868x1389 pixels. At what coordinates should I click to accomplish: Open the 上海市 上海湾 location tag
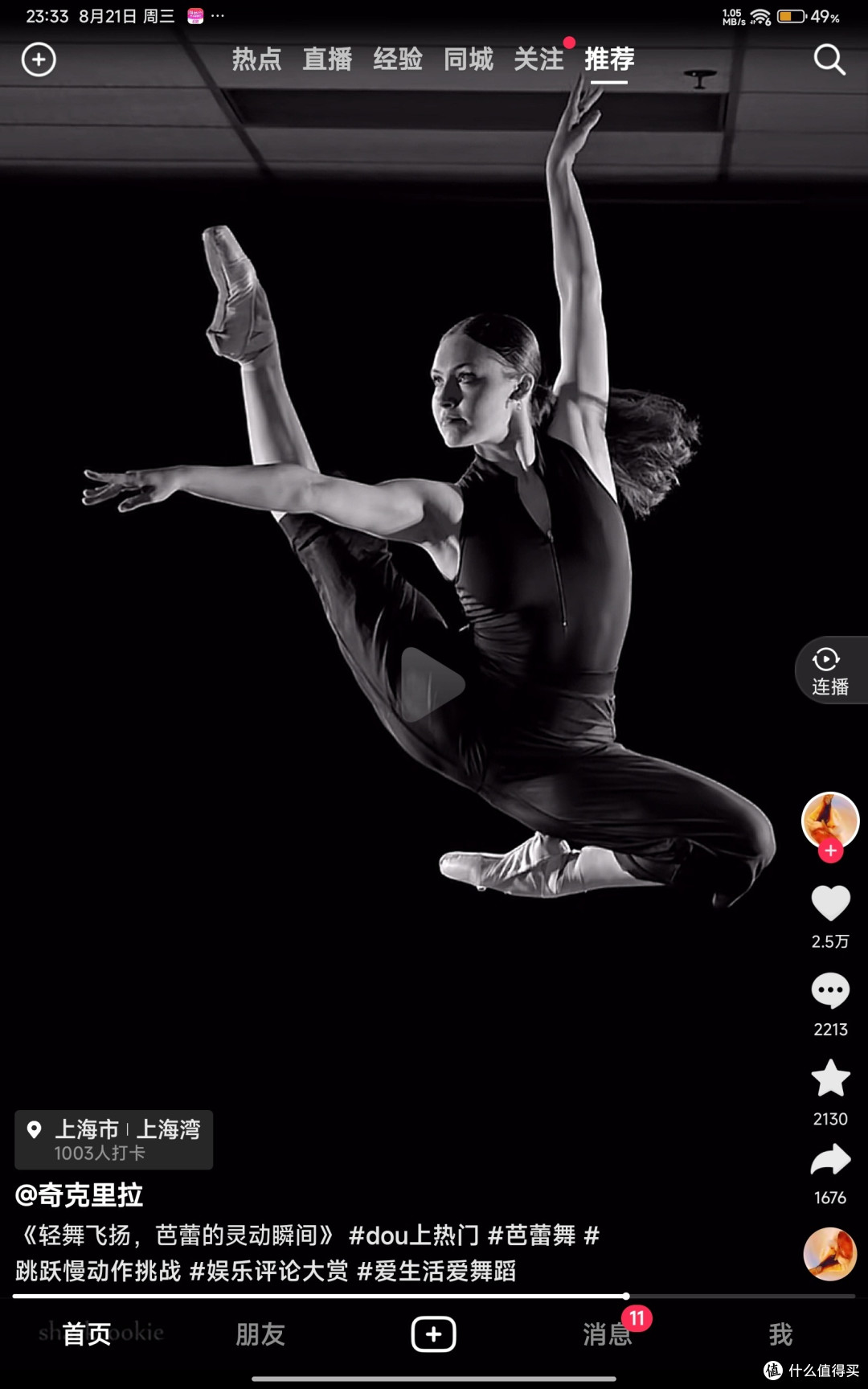[x=114, y=1140]
